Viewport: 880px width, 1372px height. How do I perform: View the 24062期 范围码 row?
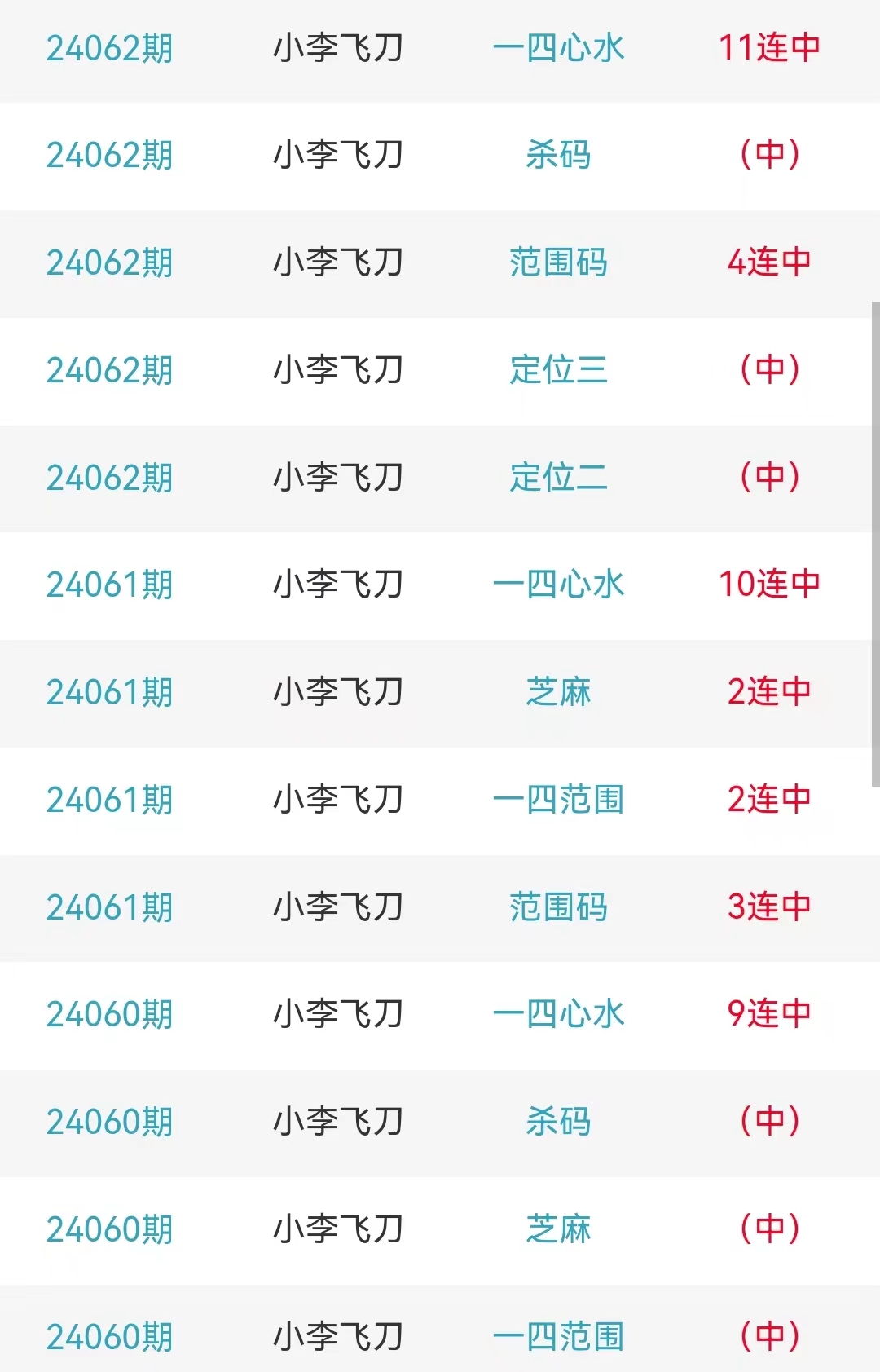[x=558, y=262]
